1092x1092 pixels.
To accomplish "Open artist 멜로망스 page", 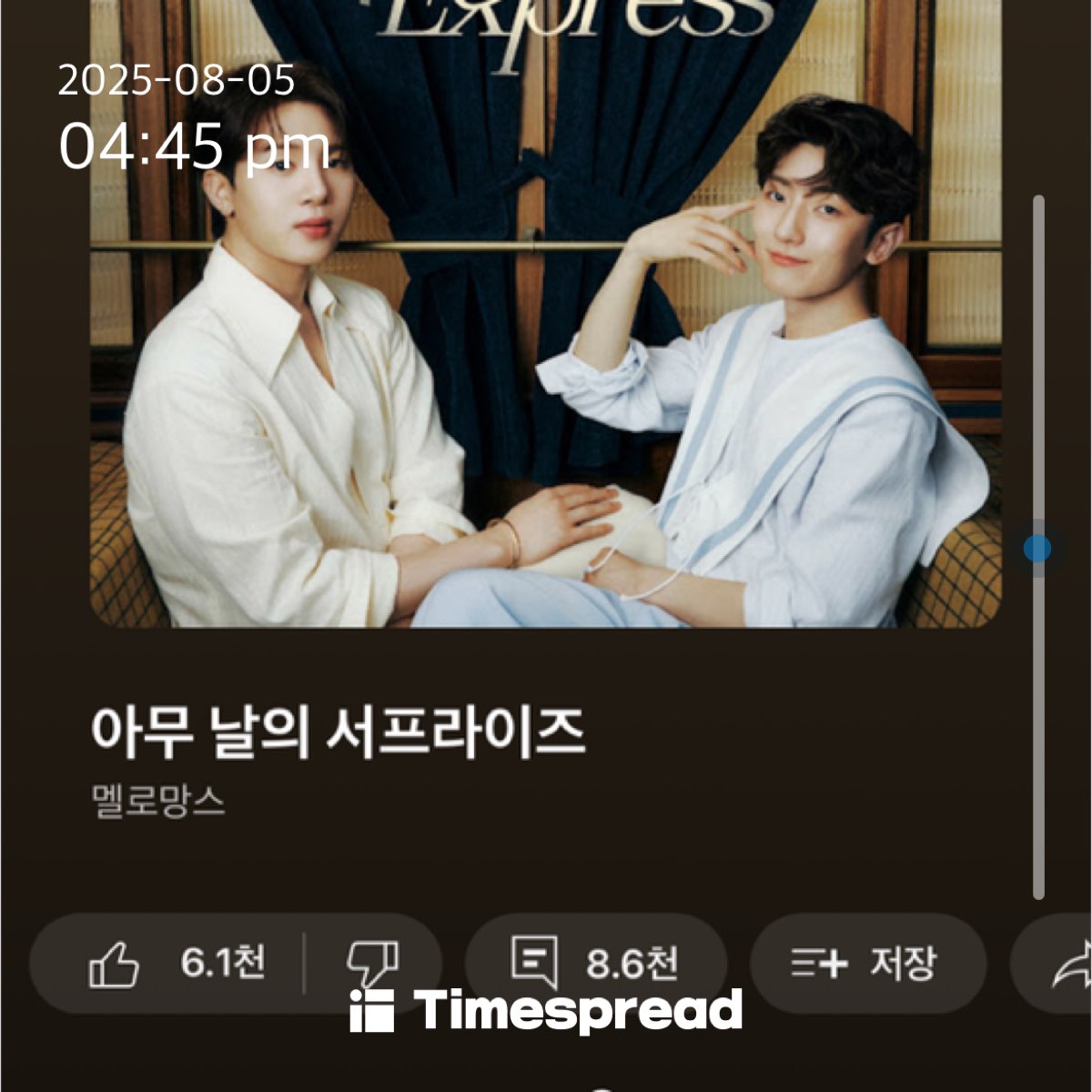I will point(158,801).
